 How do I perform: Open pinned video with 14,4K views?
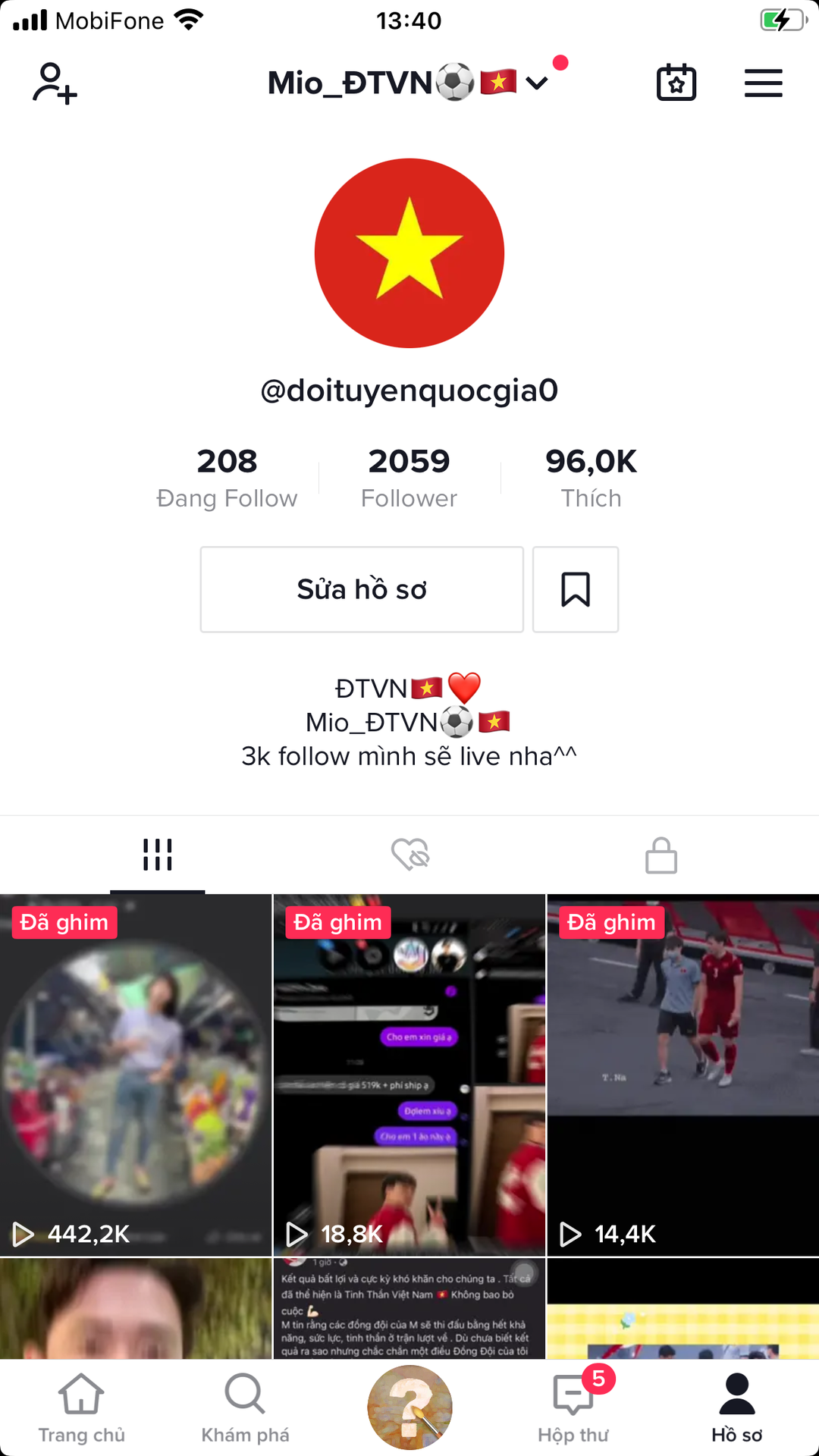pyautogui.click(x=682, y=1075)
